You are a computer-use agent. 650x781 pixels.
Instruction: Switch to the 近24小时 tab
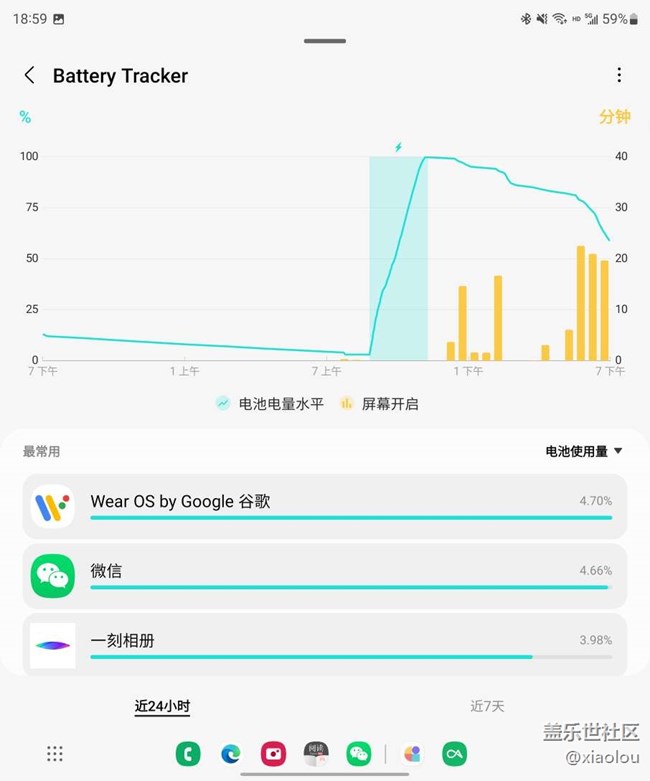(x=162, y=706)
